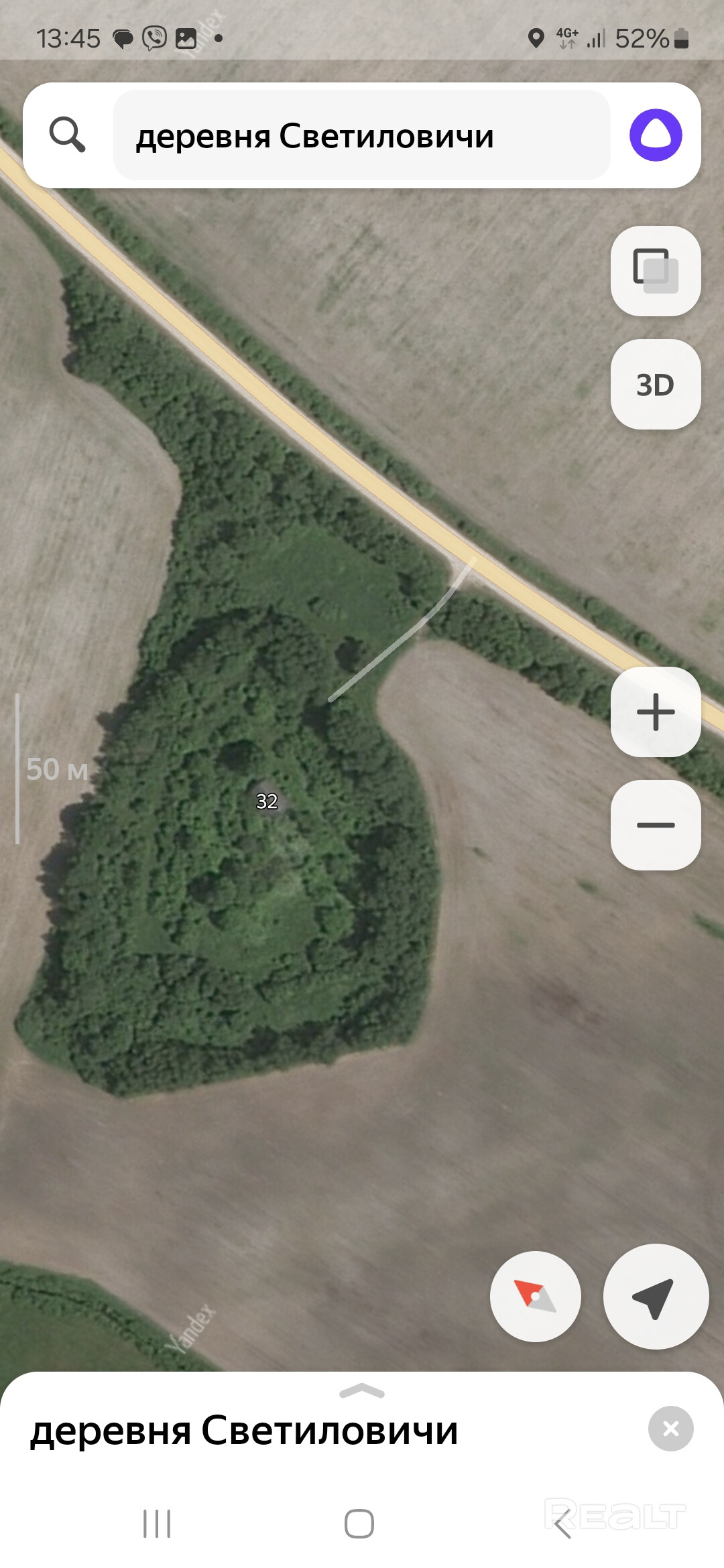Image resolution: width=724 pixels, height=1568 pixels.
Task: Tap the magnifier search icon
Action: 68,135
